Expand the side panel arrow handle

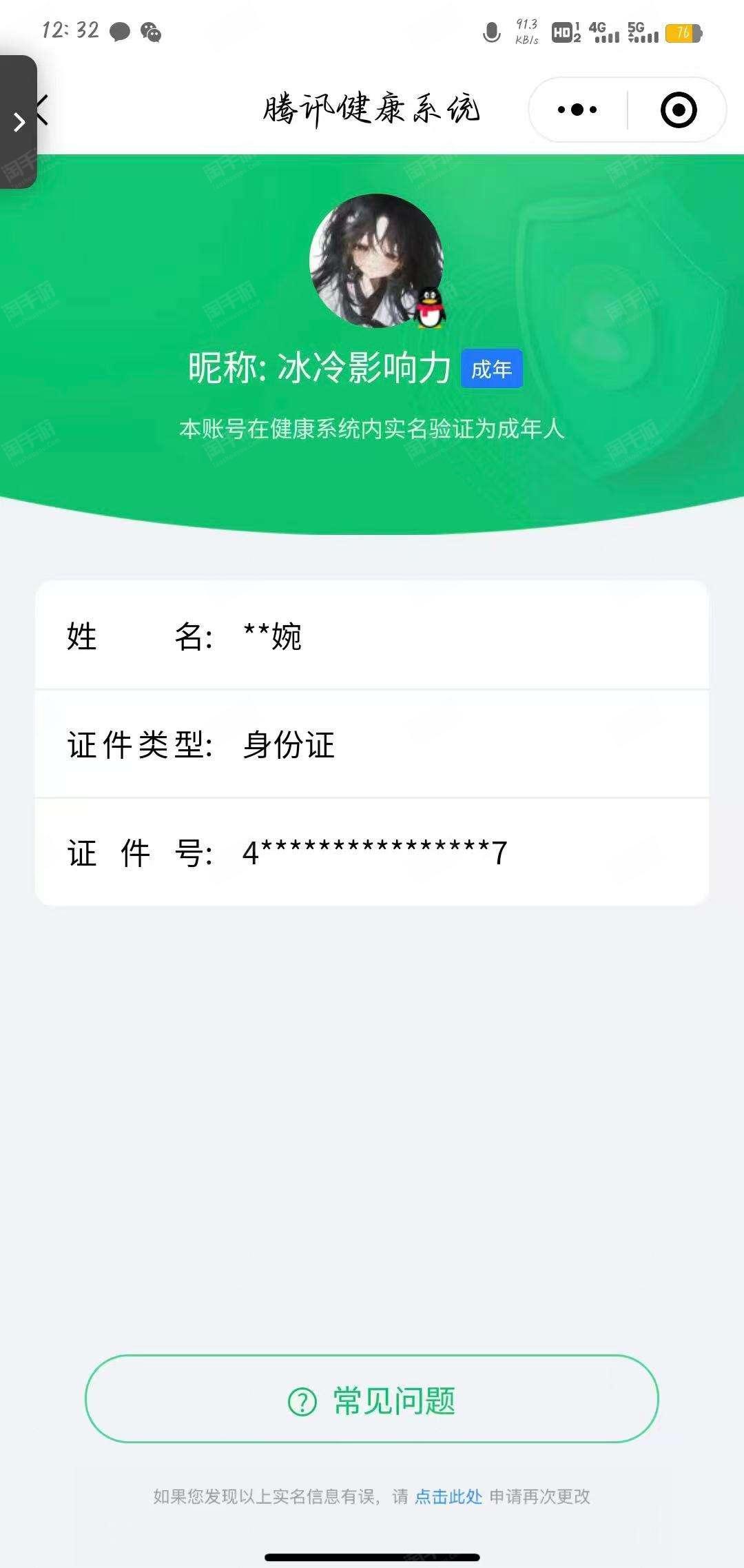[19, 122]
